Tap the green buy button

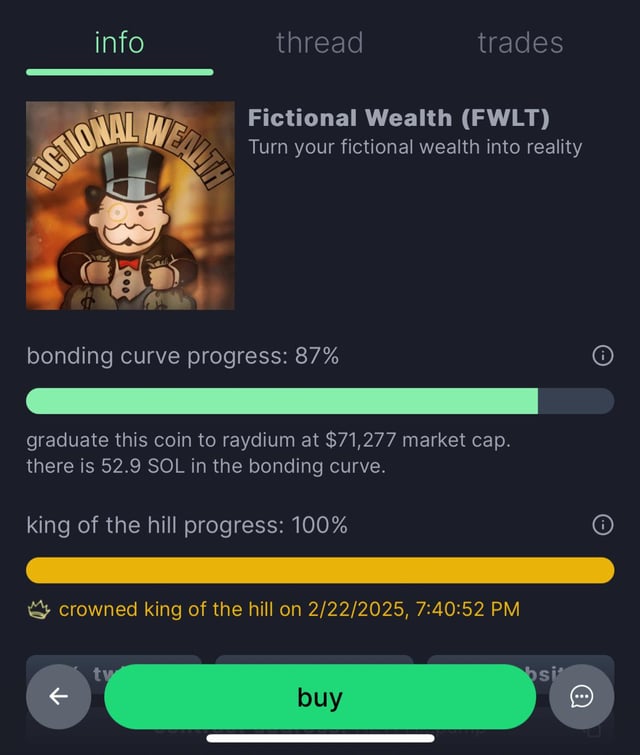pos(320,697)
